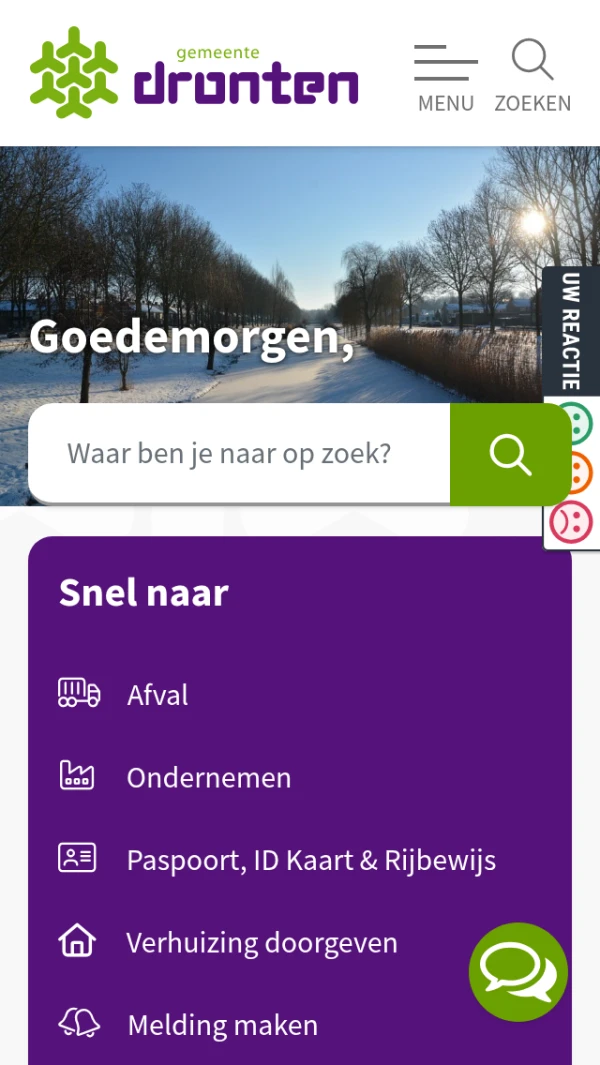Open the Afval quick link

pyautogui.click(x=157, y=694)
